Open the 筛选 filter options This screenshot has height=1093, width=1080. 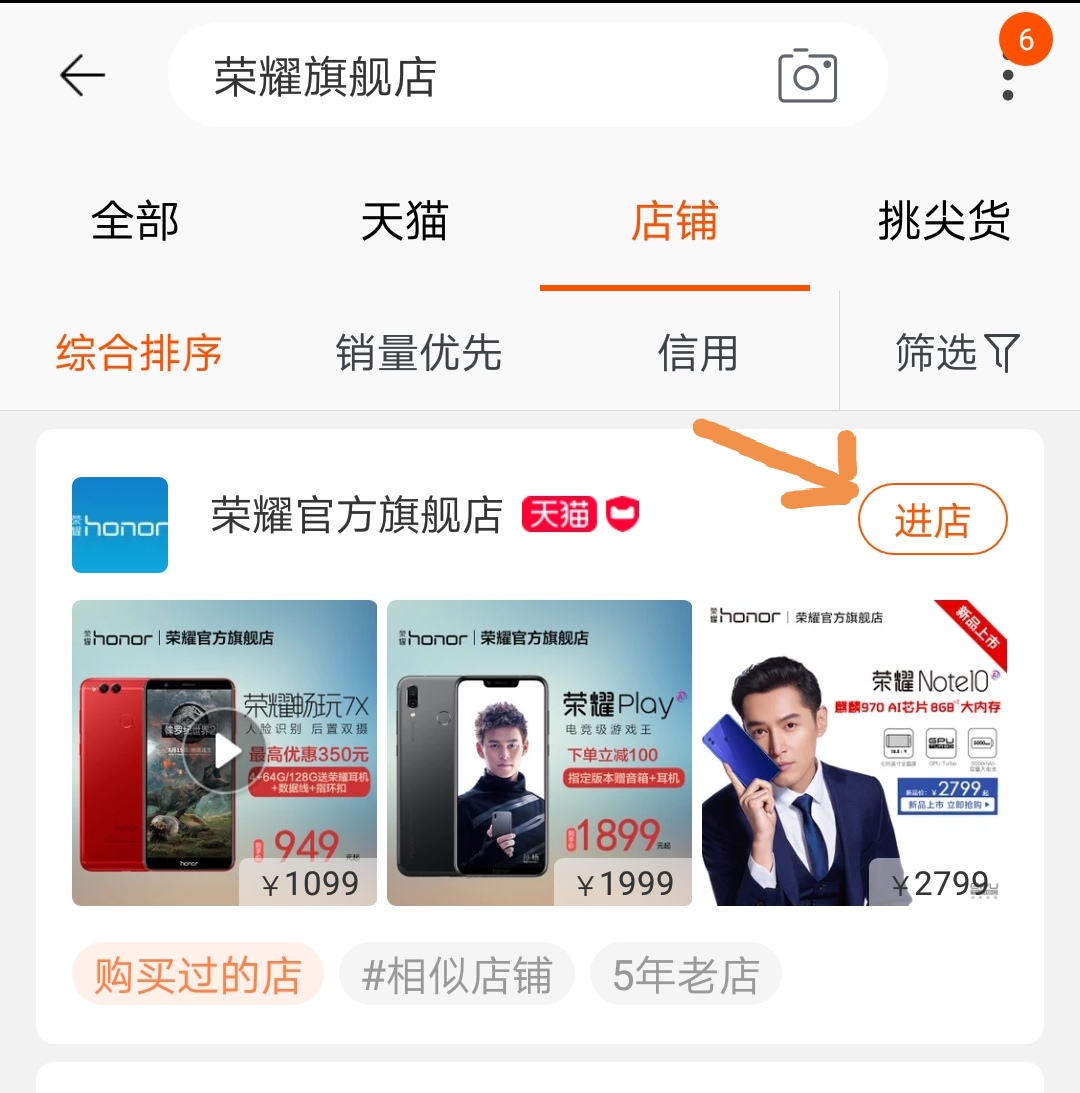tap(957, 353)
